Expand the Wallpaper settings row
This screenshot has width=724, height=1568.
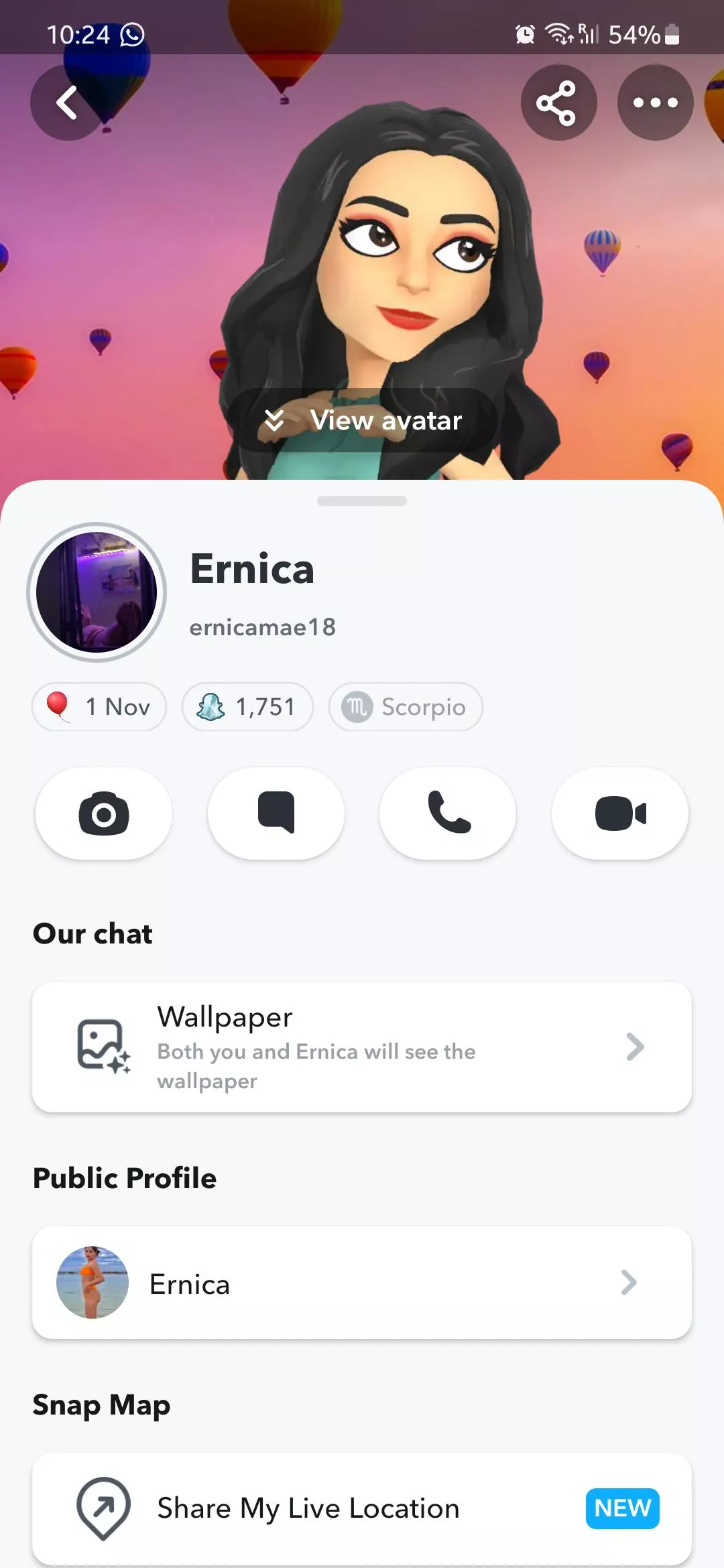pos(362,1047)
